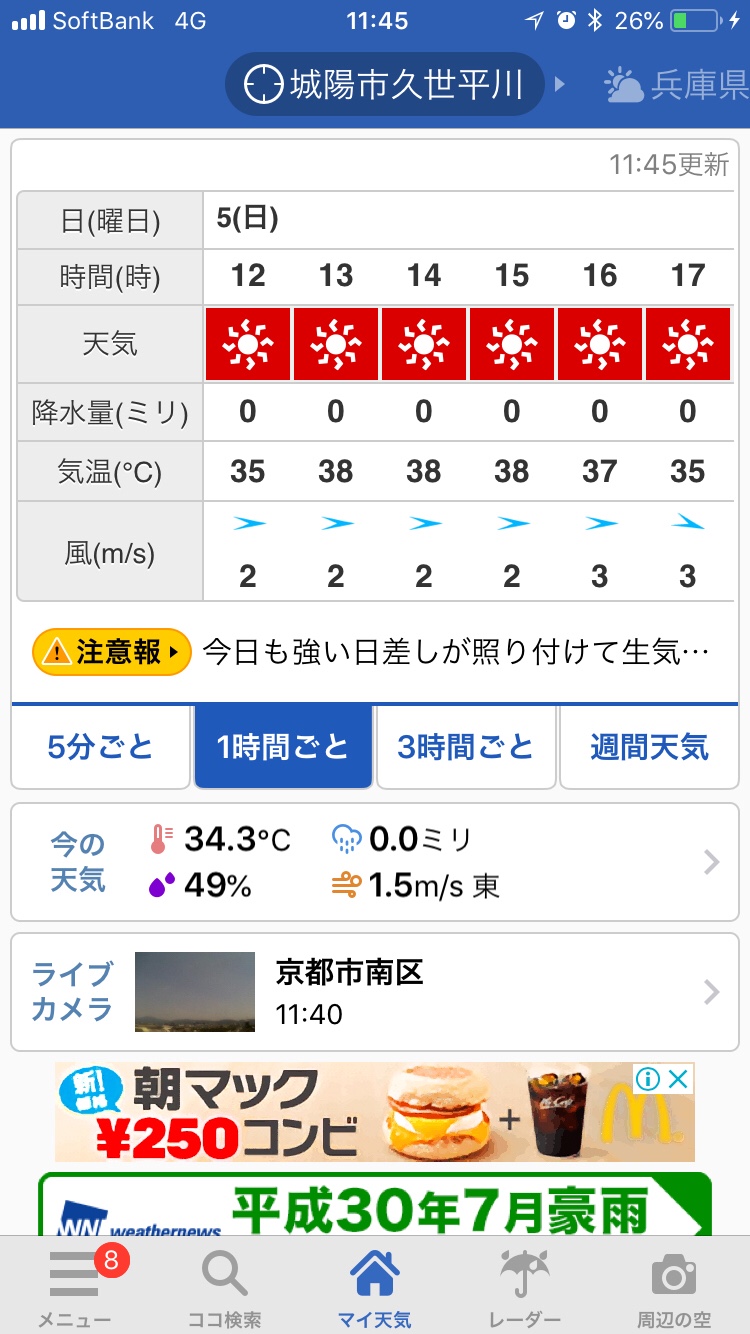Select the 城陽市久世平川 location chip

384,84
